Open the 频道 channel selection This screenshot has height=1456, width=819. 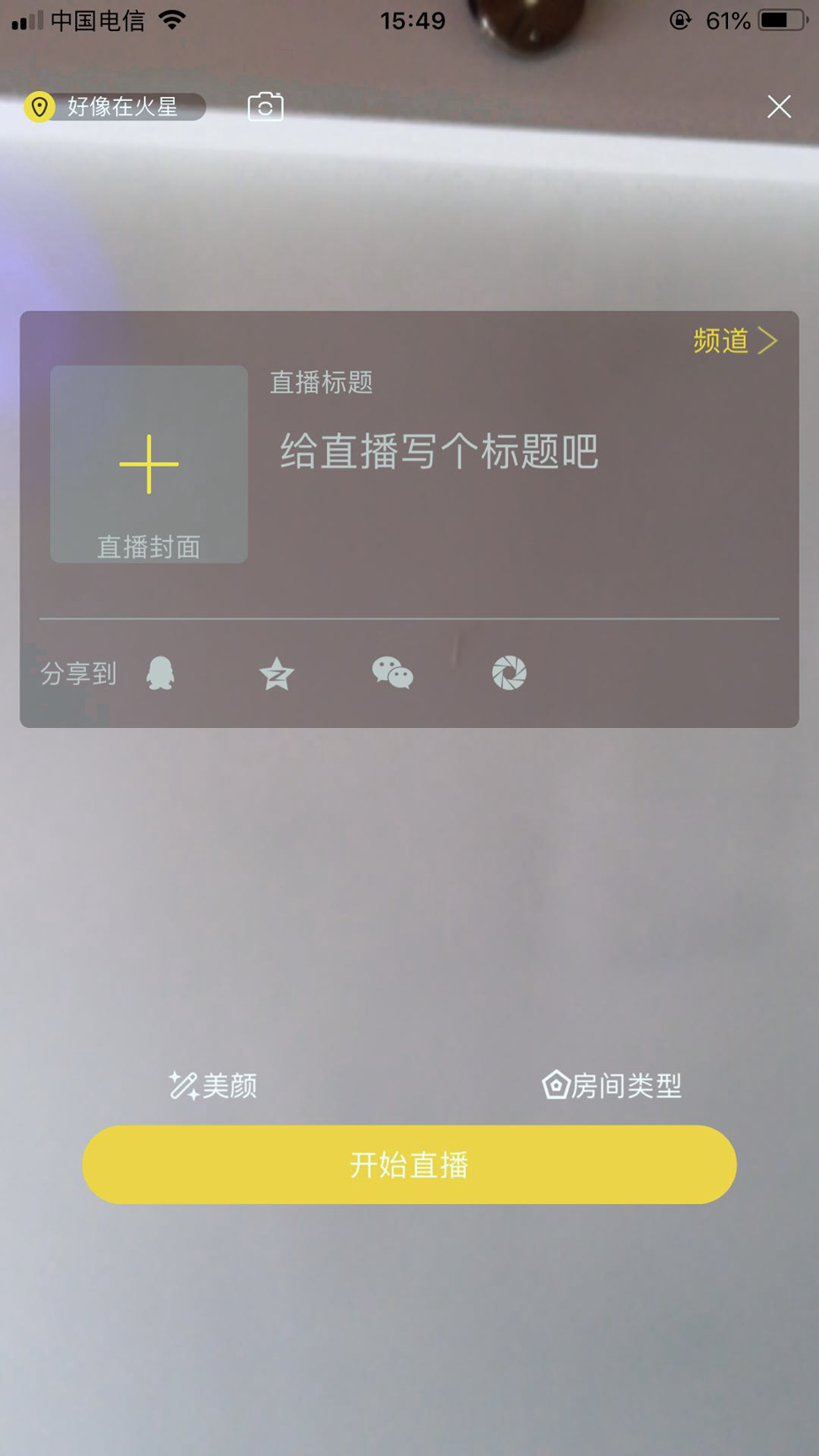point(735,340)
